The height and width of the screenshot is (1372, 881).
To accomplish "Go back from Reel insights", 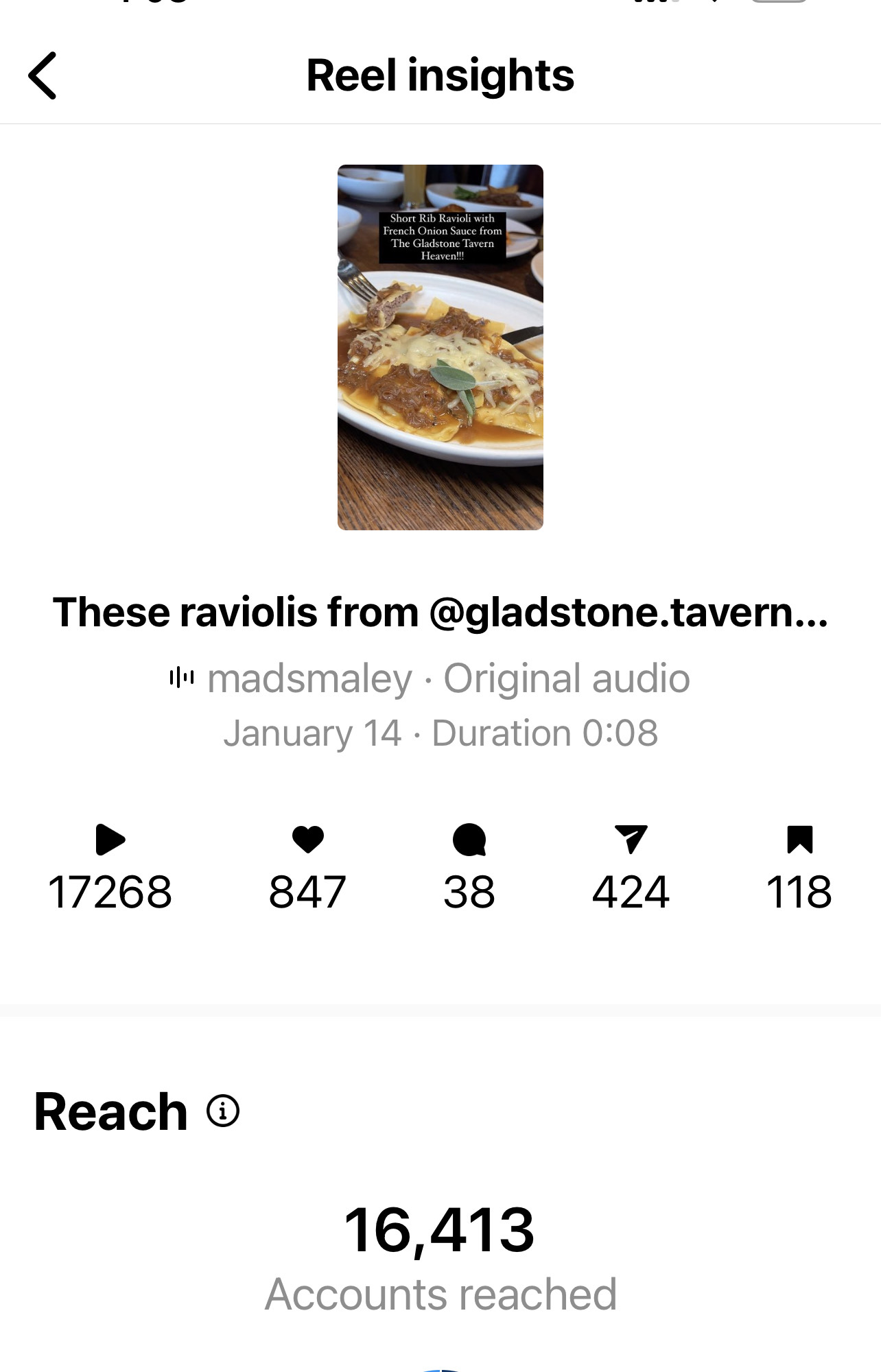I will [x=43, y=76].
